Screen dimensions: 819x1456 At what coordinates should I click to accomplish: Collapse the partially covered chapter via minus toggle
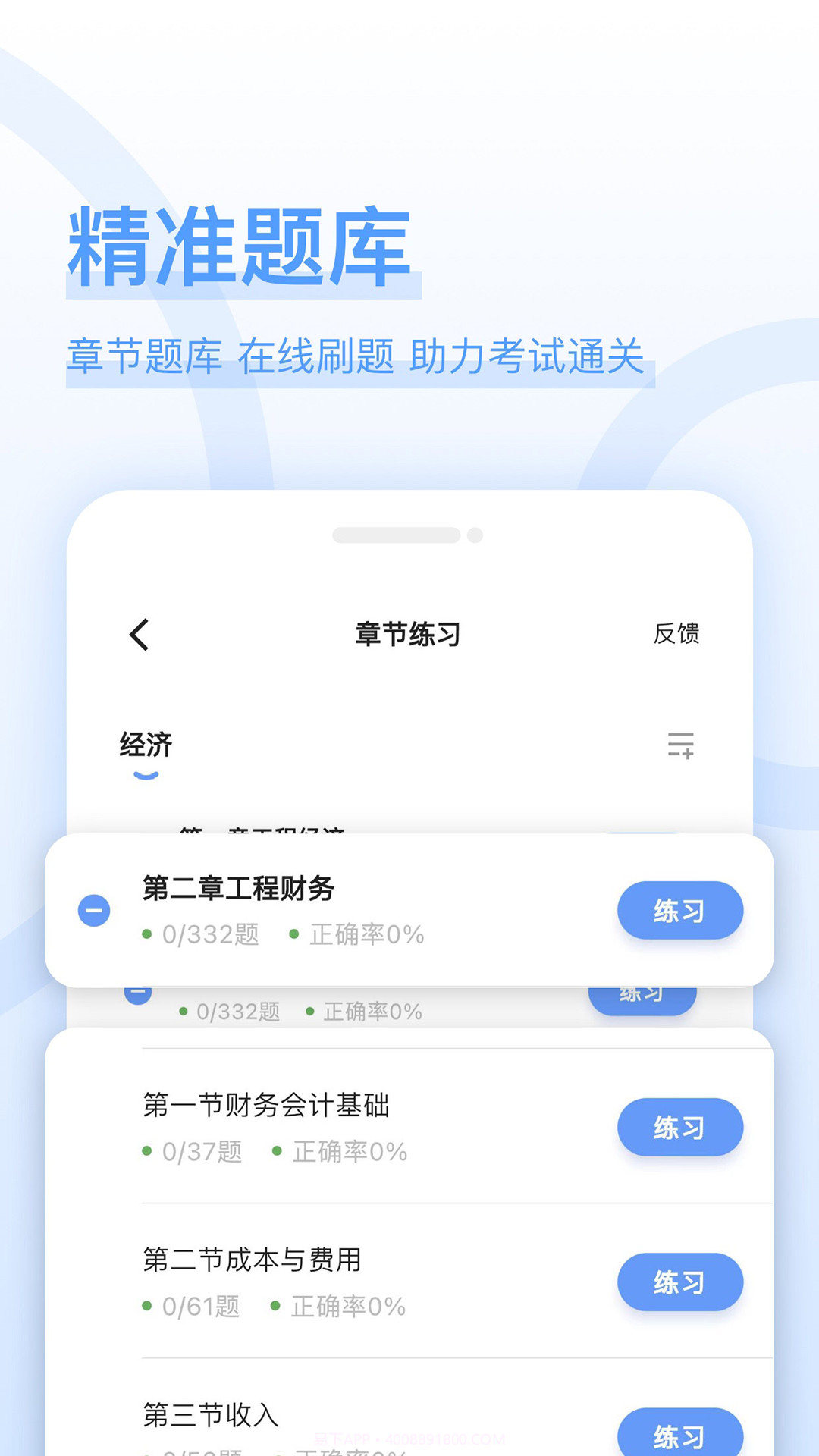(x=137, y=990)
